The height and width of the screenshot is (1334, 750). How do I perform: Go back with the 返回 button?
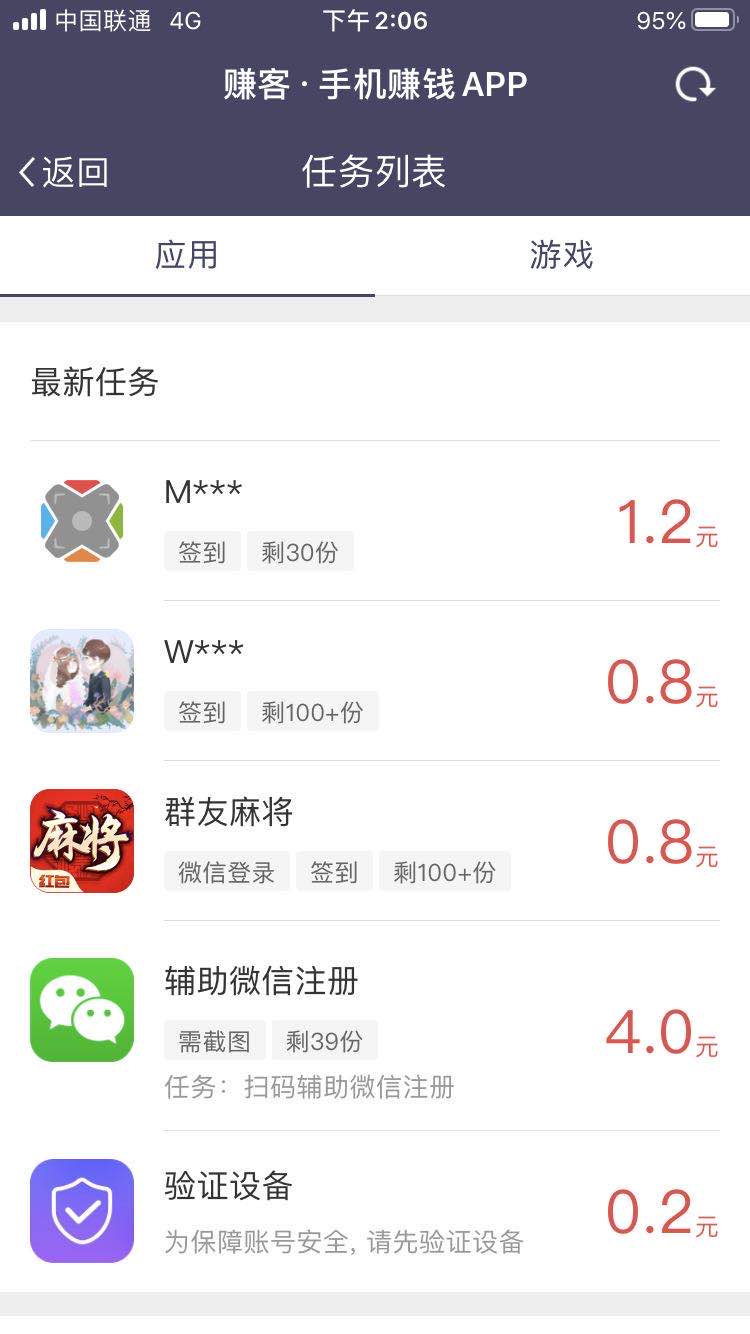pos(63,172)
